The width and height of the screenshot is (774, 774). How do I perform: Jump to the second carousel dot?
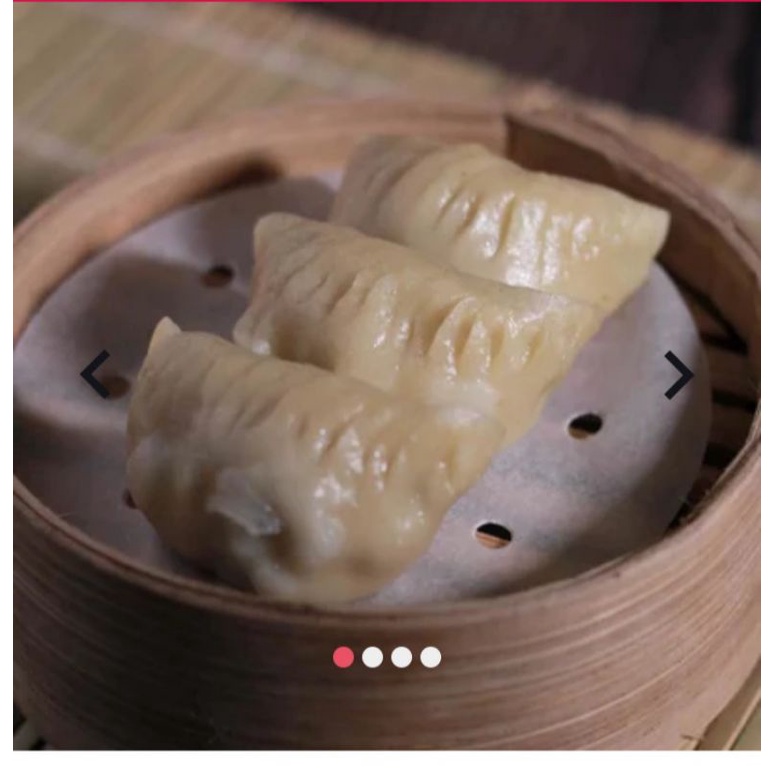(x=373, y=657)
